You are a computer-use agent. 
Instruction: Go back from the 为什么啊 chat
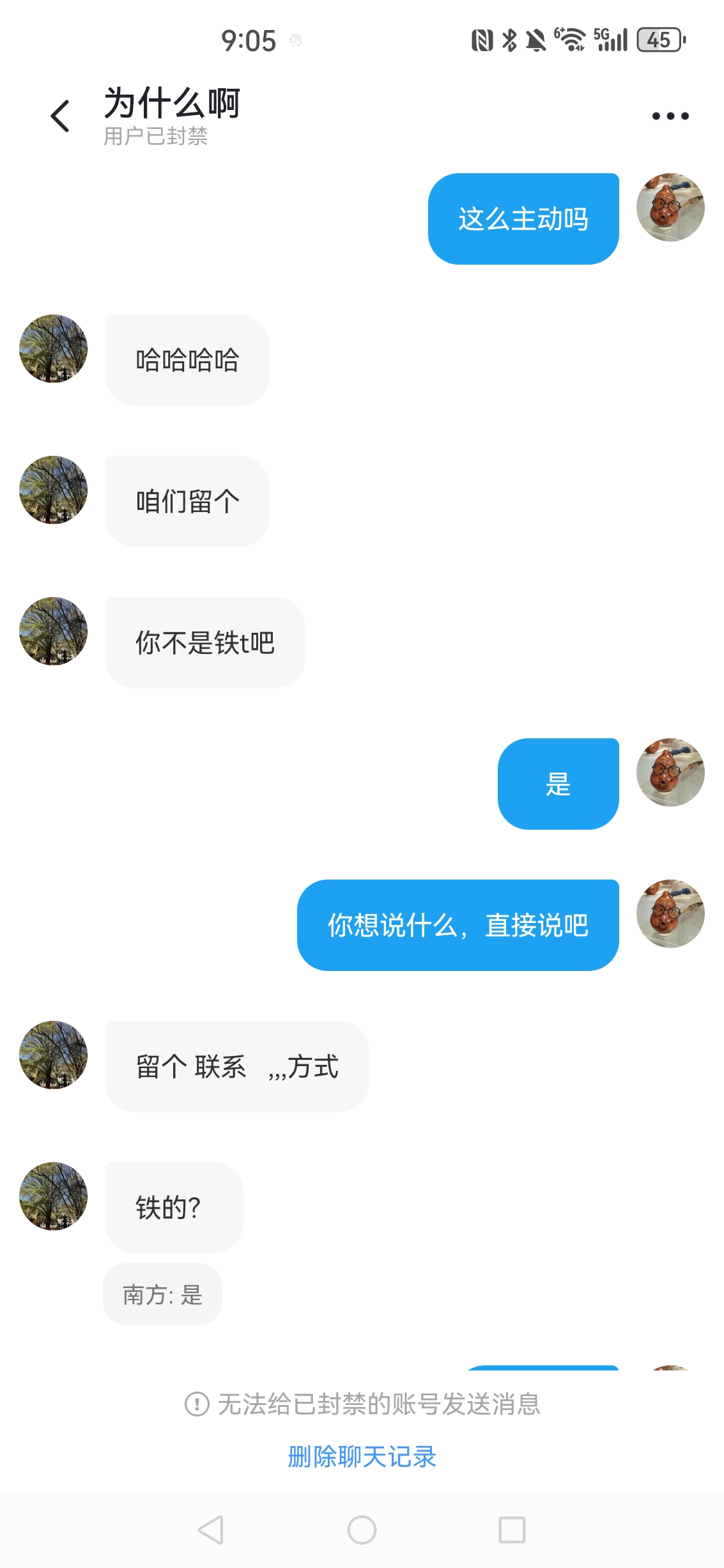tap(60, 116)
